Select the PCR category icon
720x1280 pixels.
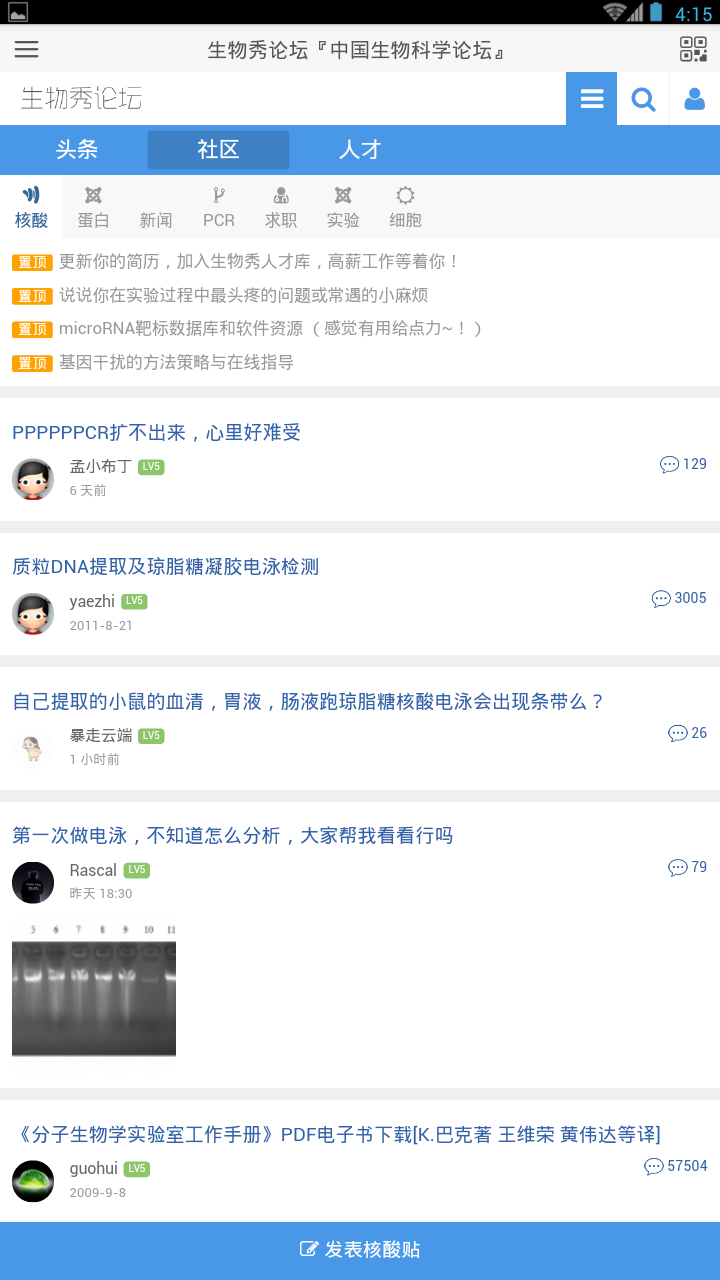point(218,207)
